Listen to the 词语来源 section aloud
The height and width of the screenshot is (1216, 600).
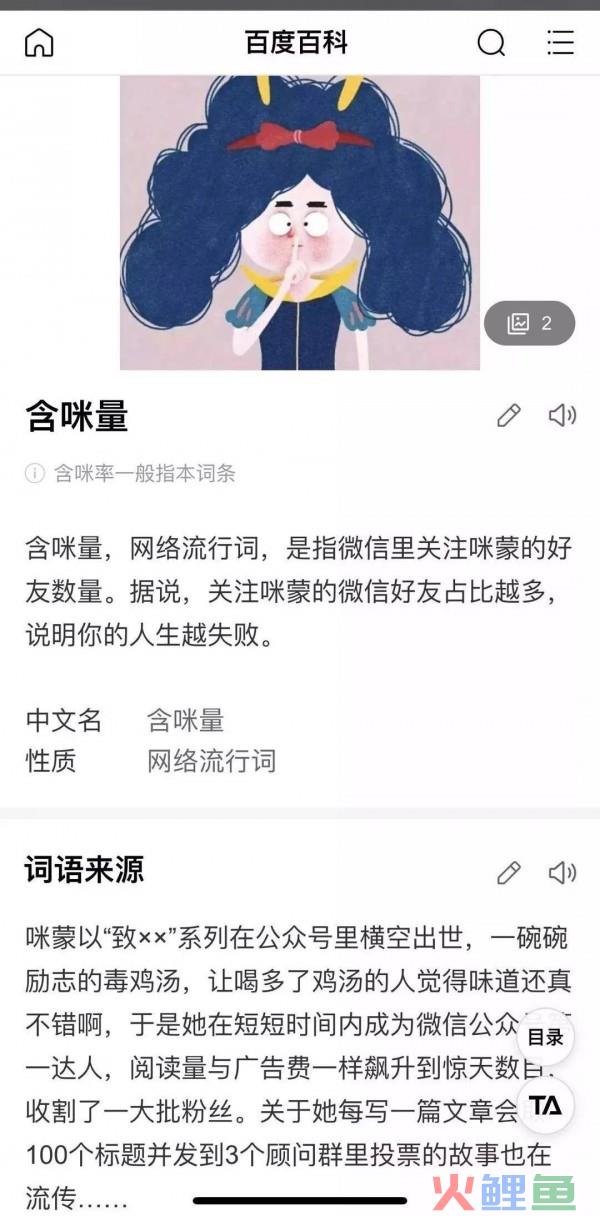click(562, 873)
